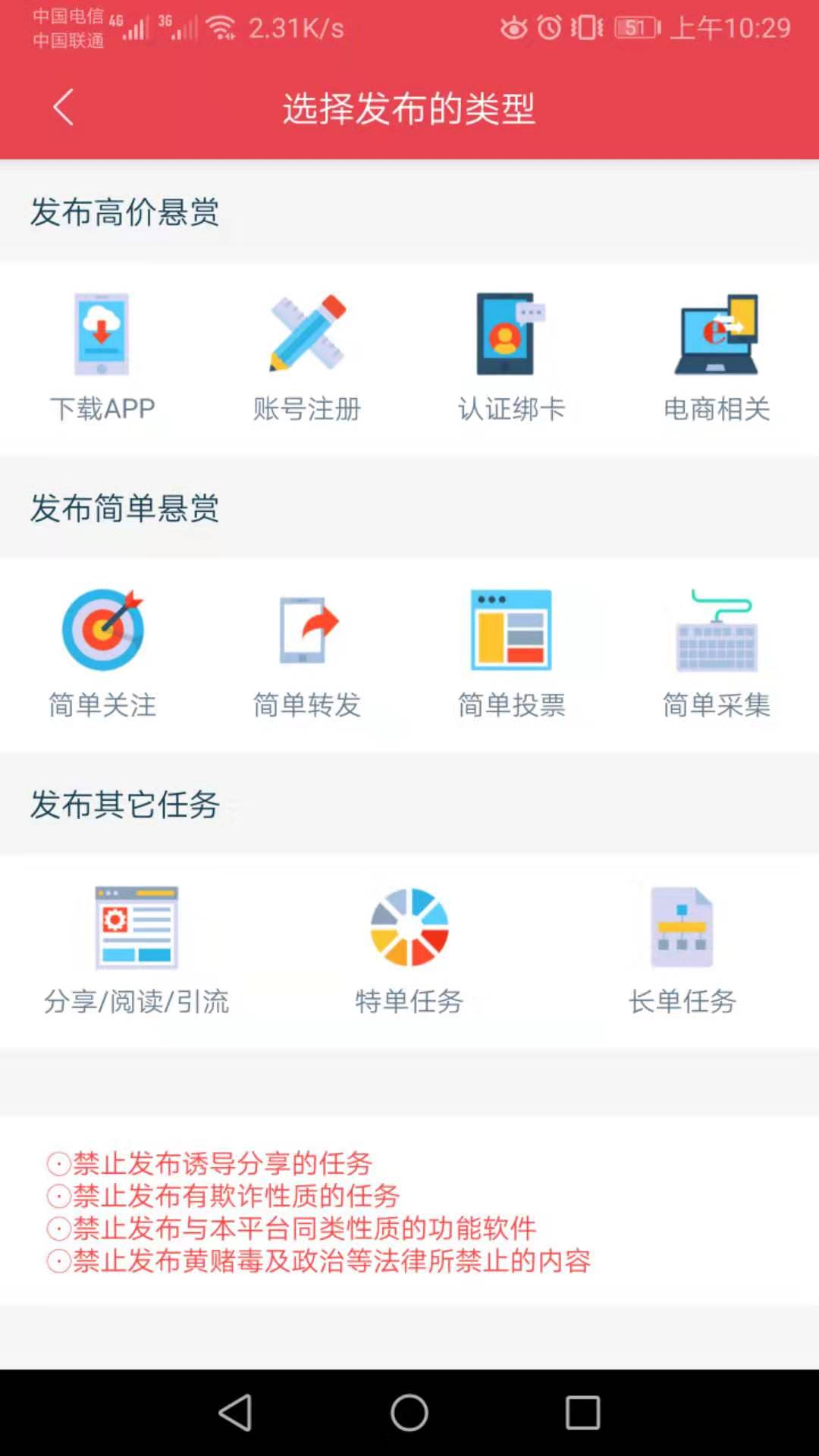Select the 简单转发 forward icon
This screenshot has height=1456, width=819.
click(x=306, y=629)
